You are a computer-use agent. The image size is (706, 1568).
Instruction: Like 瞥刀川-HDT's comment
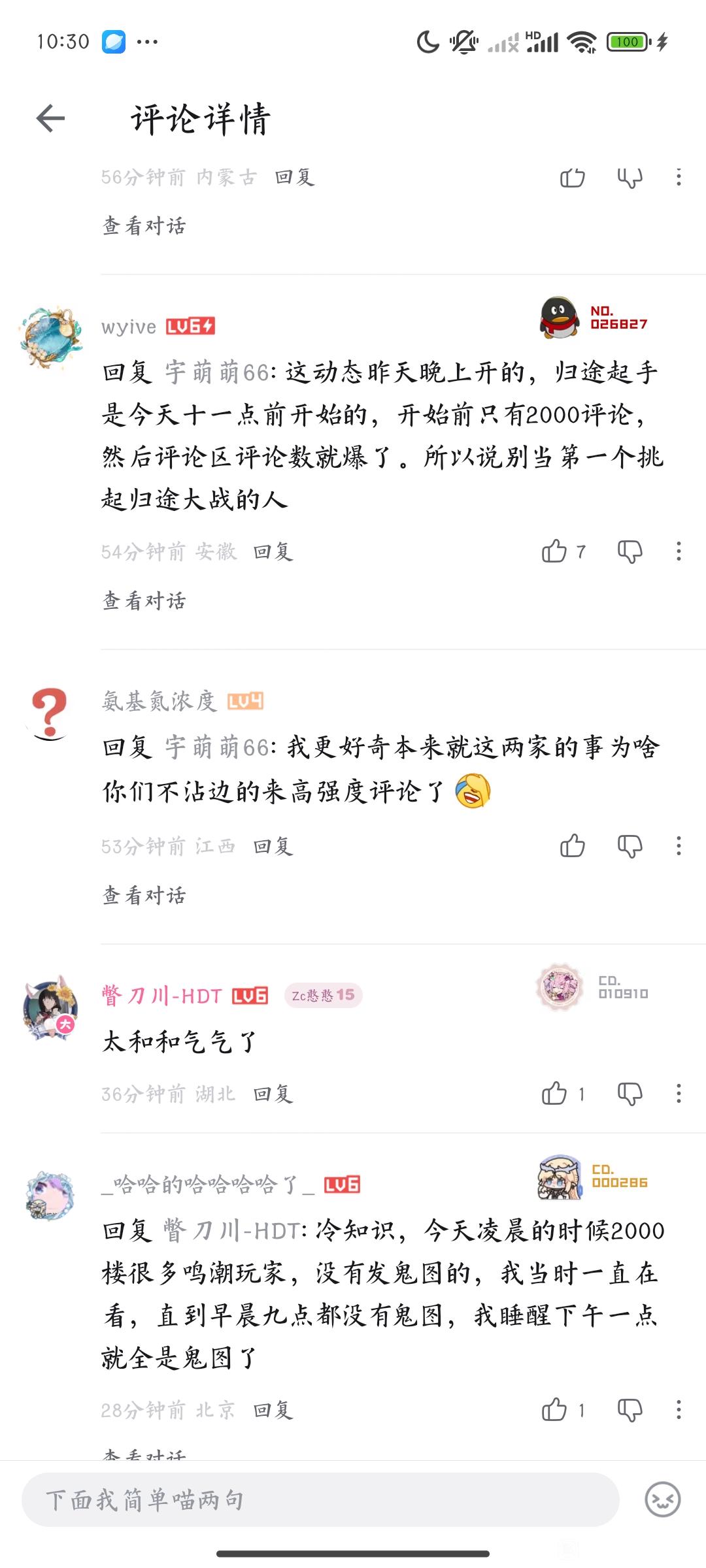pos(554,1093)
